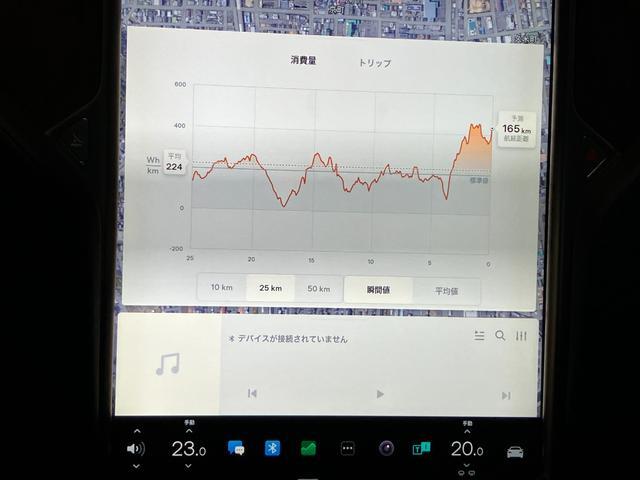This screenshot has width=640, height=480.
Task: Play the current media
Action: tap(380, 394)
